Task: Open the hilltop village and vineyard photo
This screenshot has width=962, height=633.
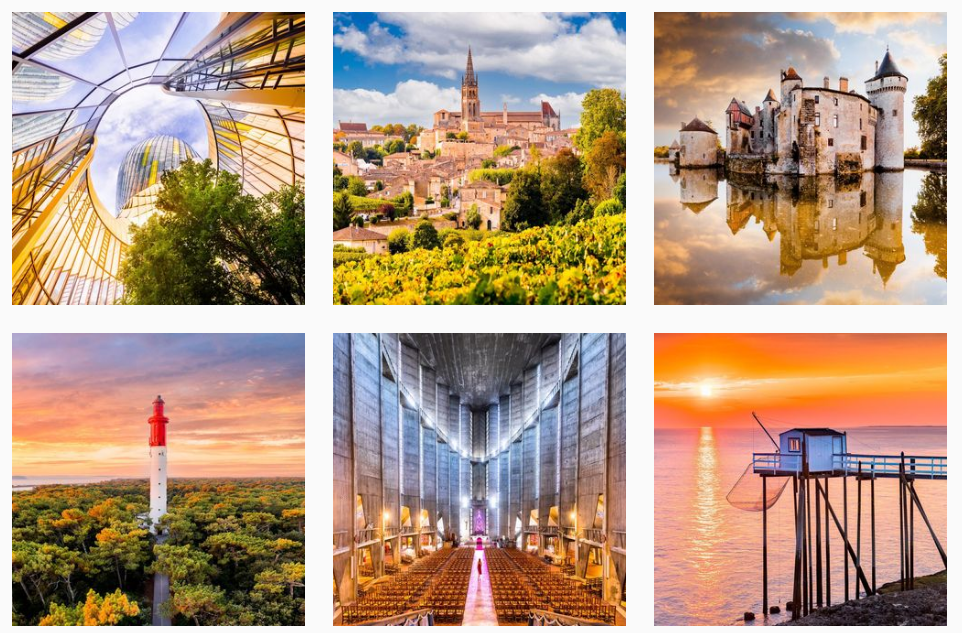Action: [x=479, y=158]
